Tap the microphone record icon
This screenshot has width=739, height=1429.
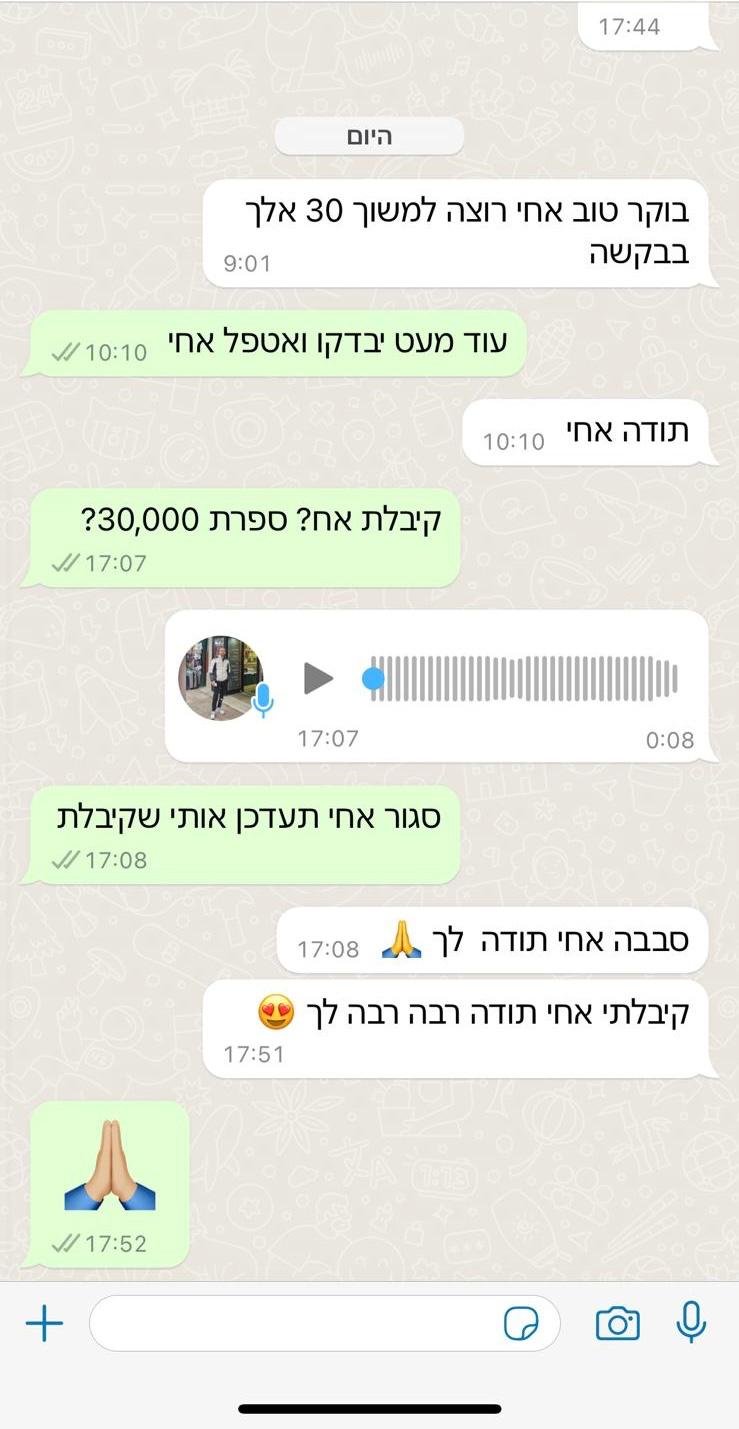[x=691, y=1322]
